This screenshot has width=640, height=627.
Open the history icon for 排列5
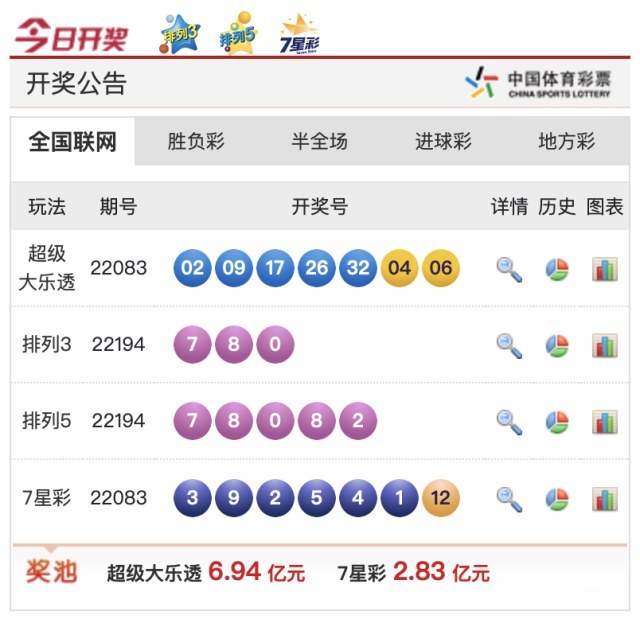click(x=557, y=421)
